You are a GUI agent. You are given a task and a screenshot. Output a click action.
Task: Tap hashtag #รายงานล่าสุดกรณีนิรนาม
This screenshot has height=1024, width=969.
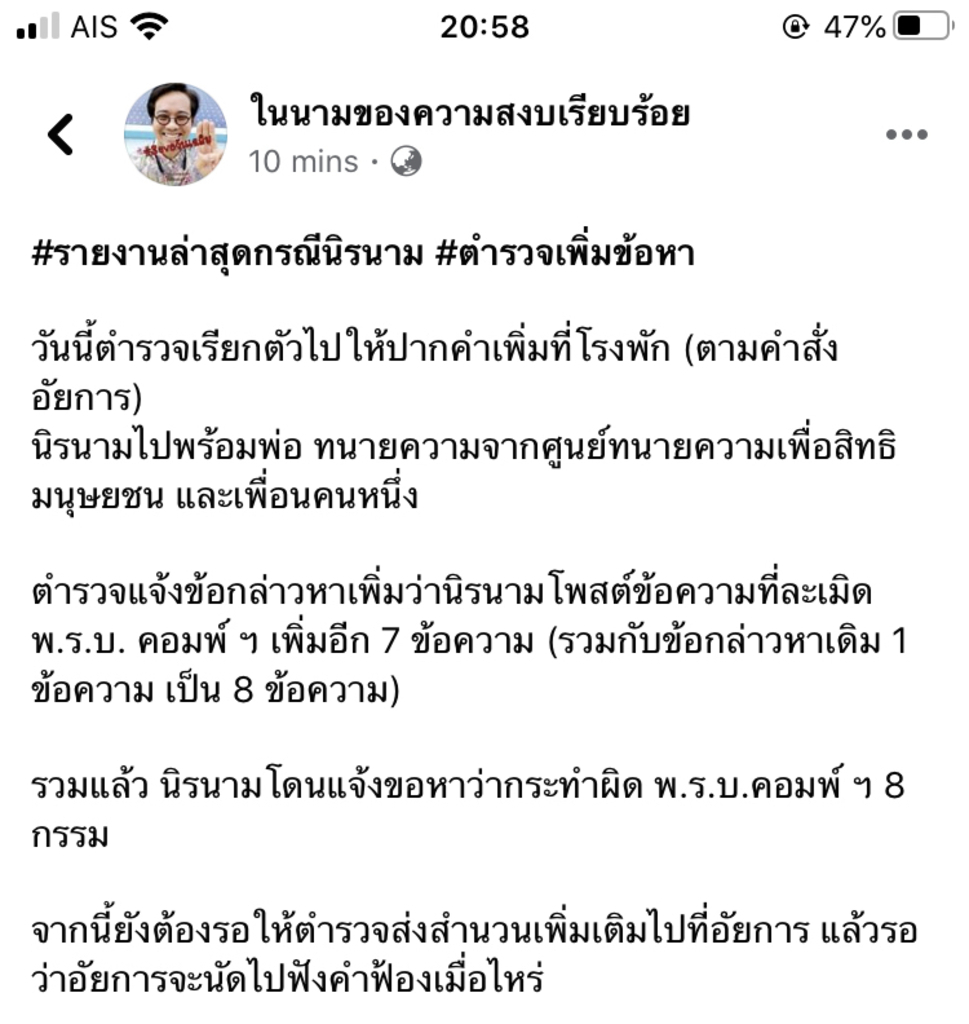tap(225, 254)
